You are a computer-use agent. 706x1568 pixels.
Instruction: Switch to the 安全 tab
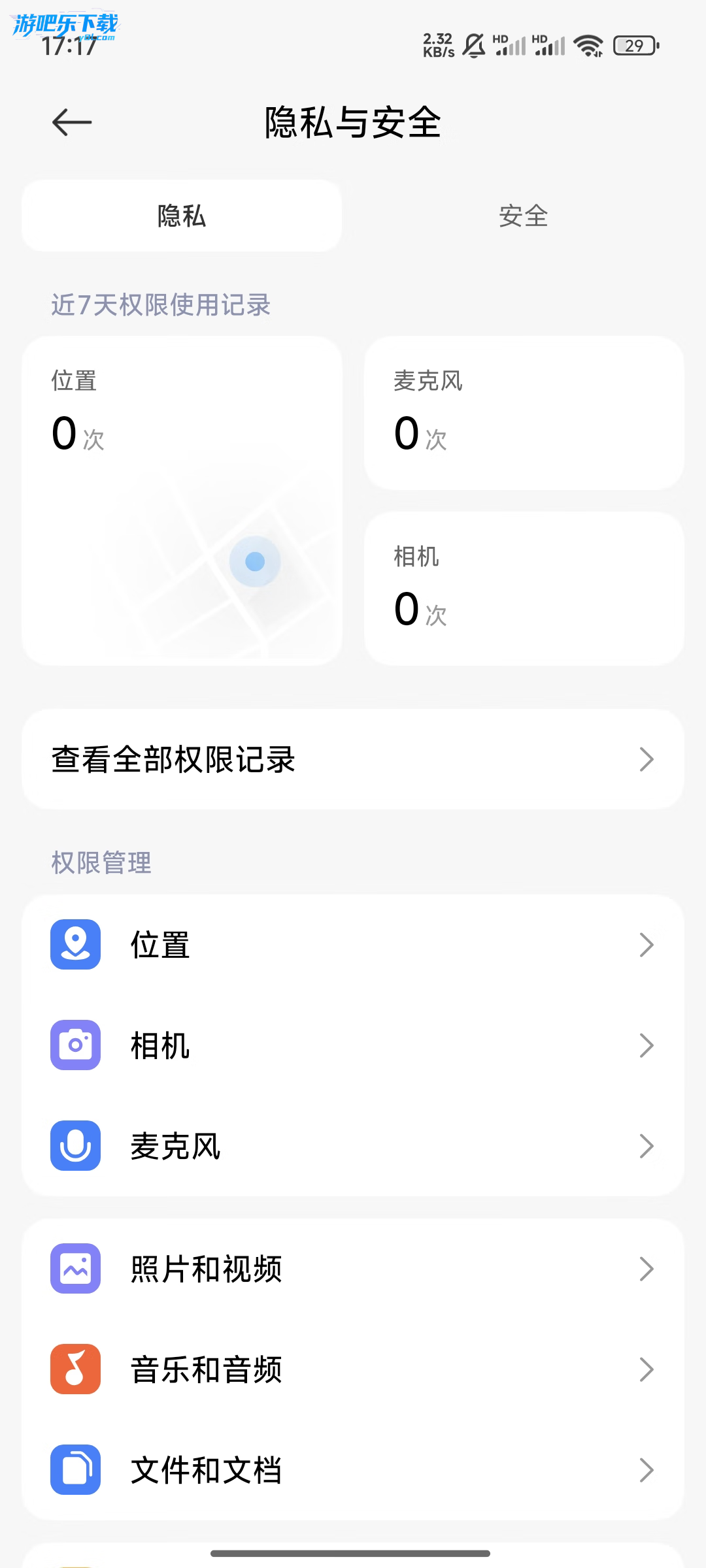point(524,216)
